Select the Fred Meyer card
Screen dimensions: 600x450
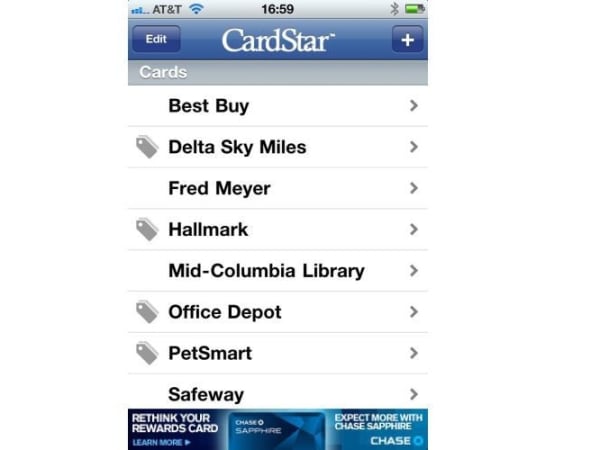pyautogui.click(x=277, y=188)
